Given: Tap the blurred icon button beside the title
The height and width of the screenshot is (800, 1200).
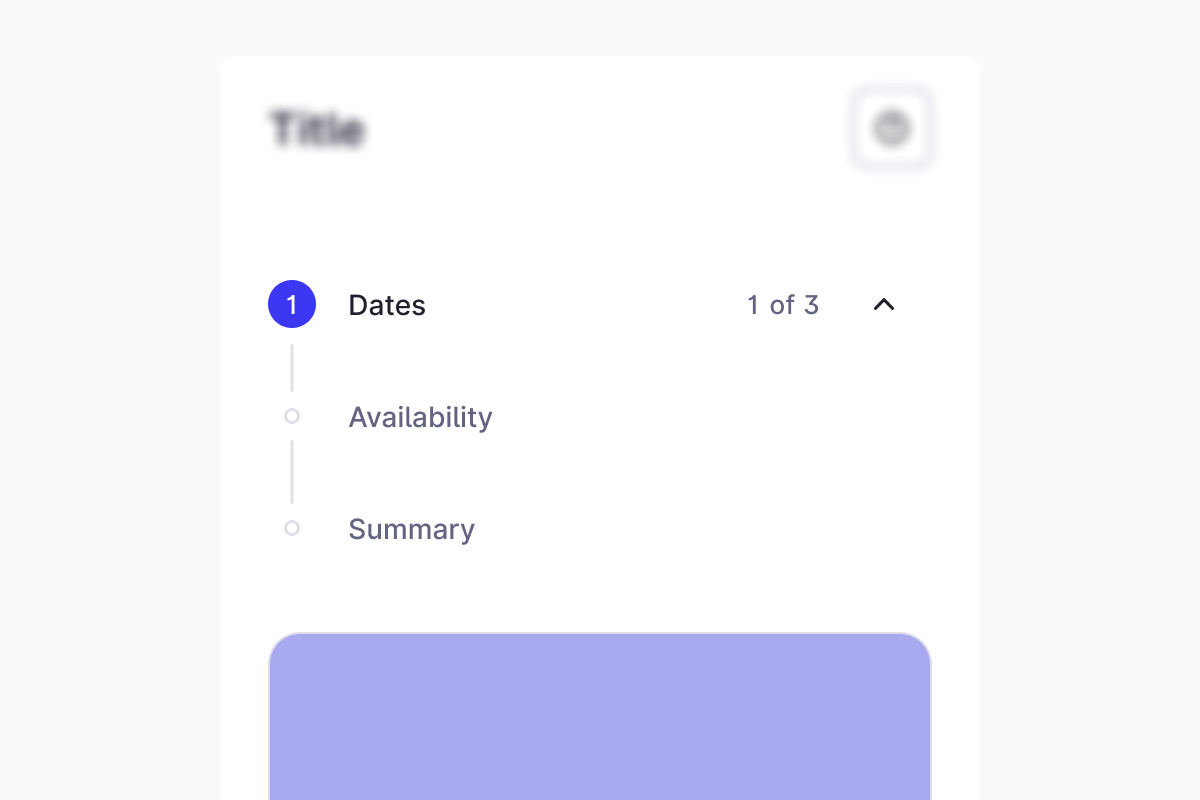Looking at the screenshot, I should coord(892,129).
